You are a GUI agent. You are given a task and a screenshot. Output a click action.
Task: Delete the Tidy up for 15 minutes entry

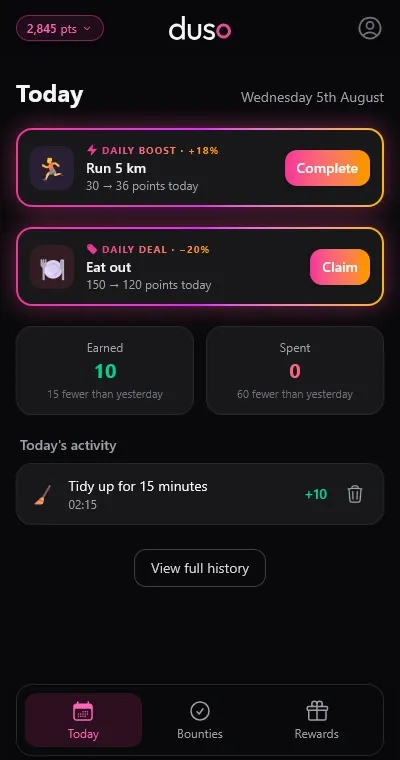coord(354,494)
